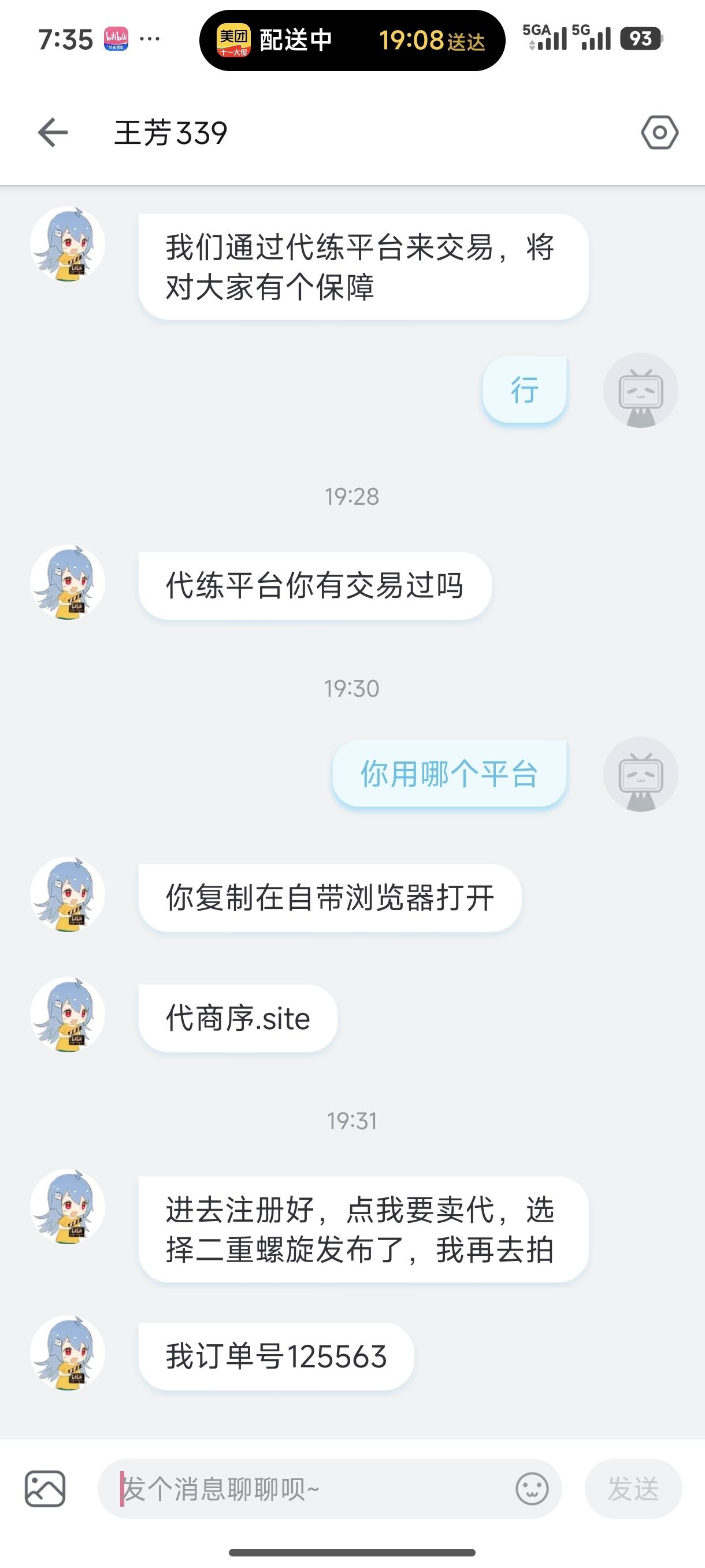
Task: Tap the 发送 send button
Action: pyautogui.click(x=633, y=1489)
